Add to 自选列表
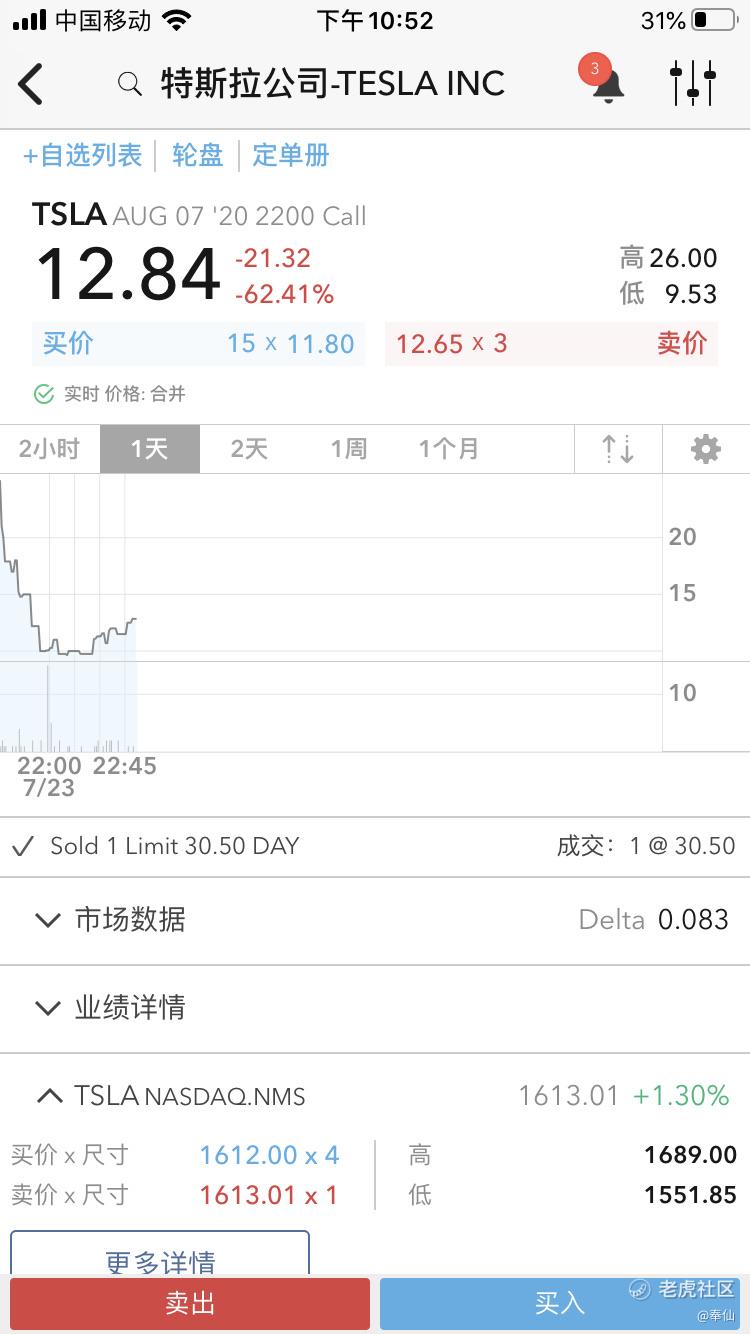This screenshot has width=750, height=1334. 82,155
